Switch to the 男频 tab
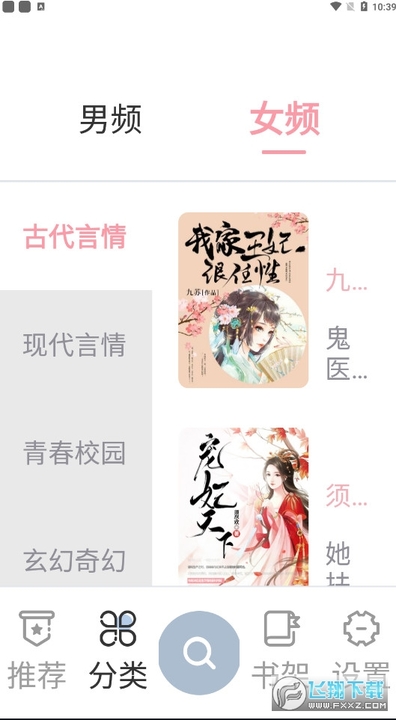The width and height of the screenshot is (396, 720). (110, 119)
